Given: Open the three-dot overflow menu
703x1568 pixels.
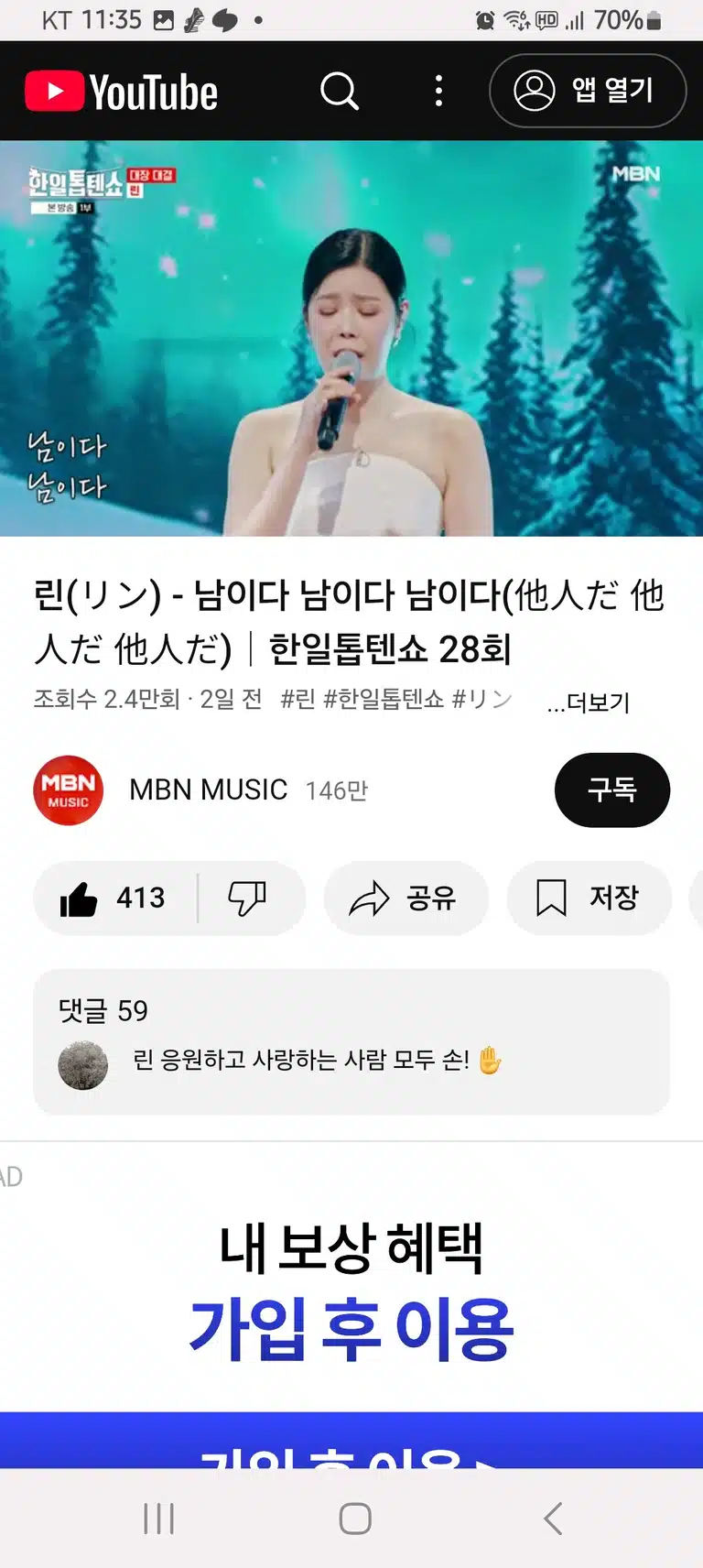Looking at the screenshot, I should pos(439,91).
